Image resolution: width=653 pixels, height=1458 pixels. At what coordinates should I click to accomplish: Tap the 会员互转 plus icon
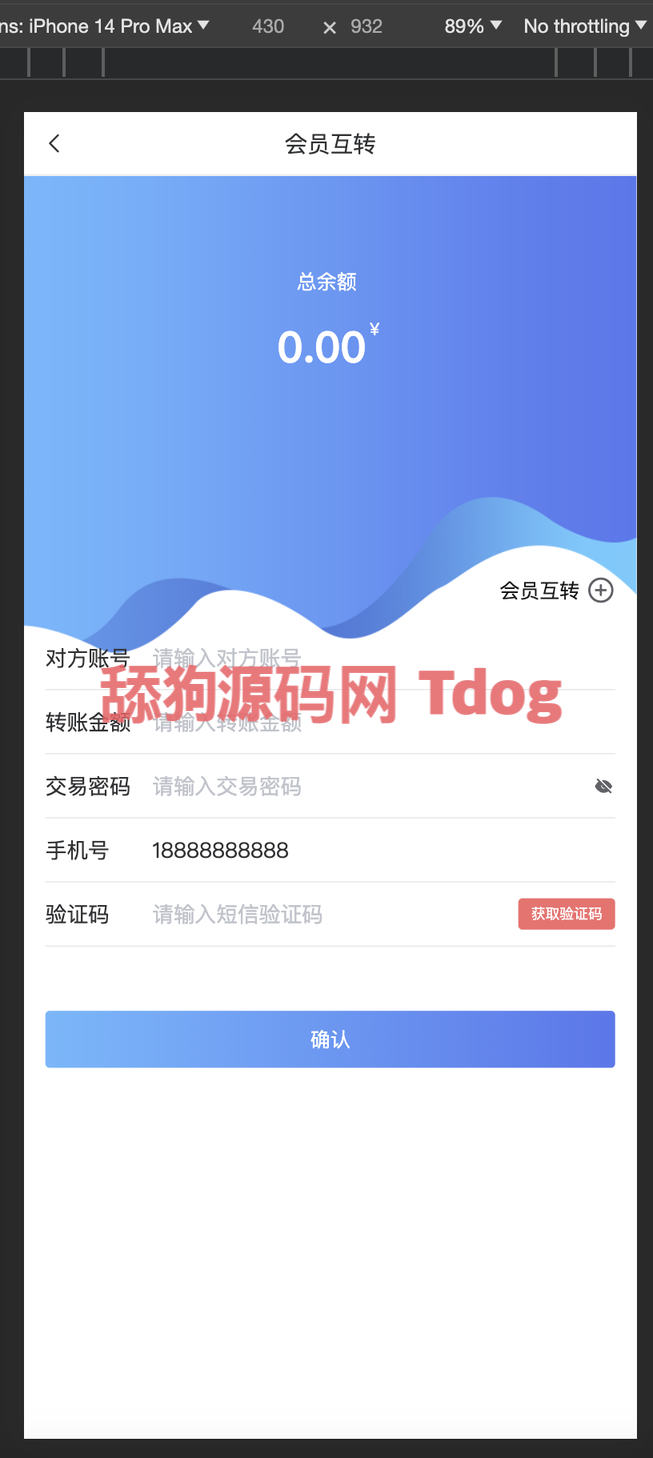[600, 591]
